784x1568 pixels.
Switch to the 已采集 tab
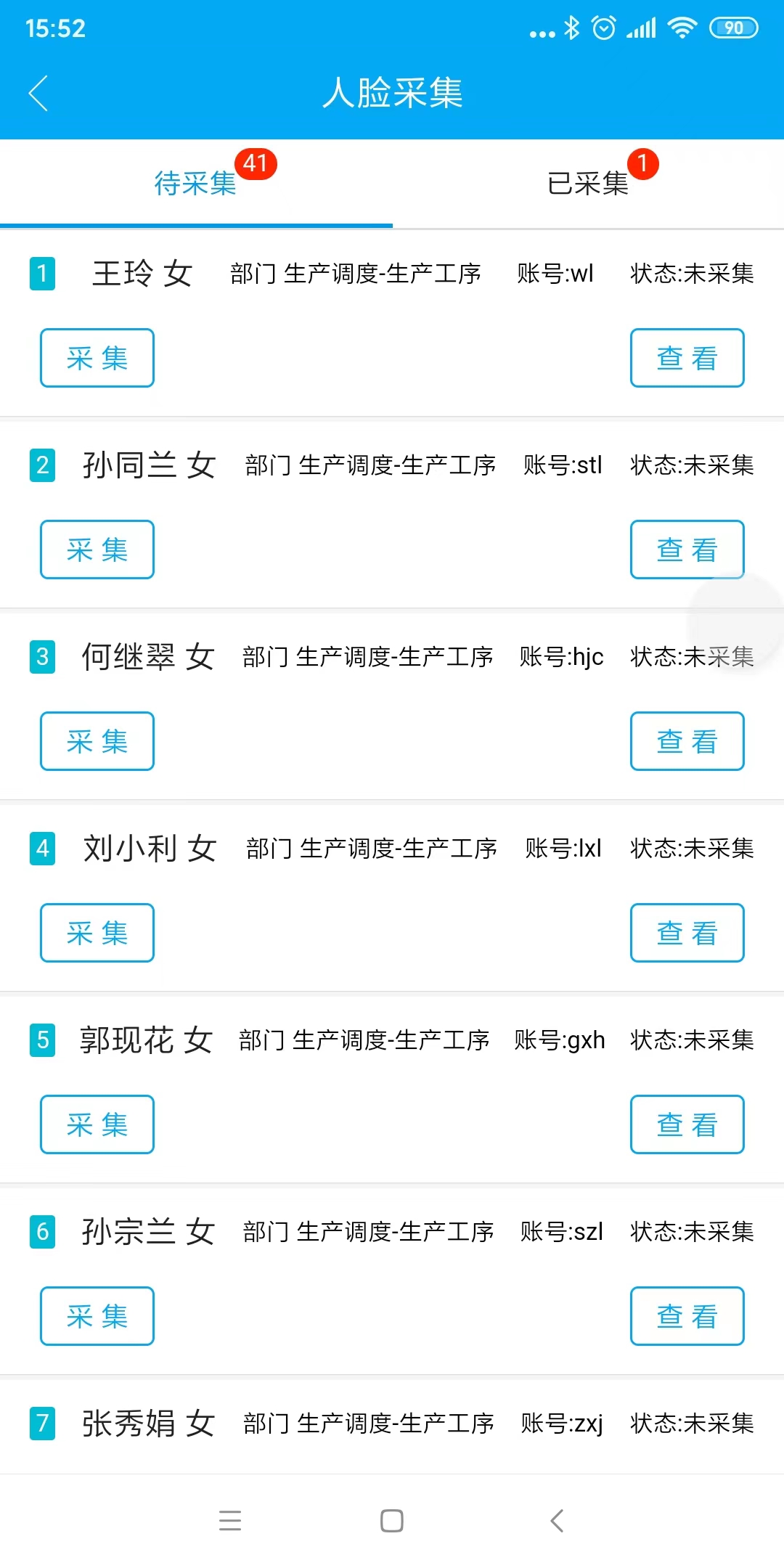click(588, 183)
